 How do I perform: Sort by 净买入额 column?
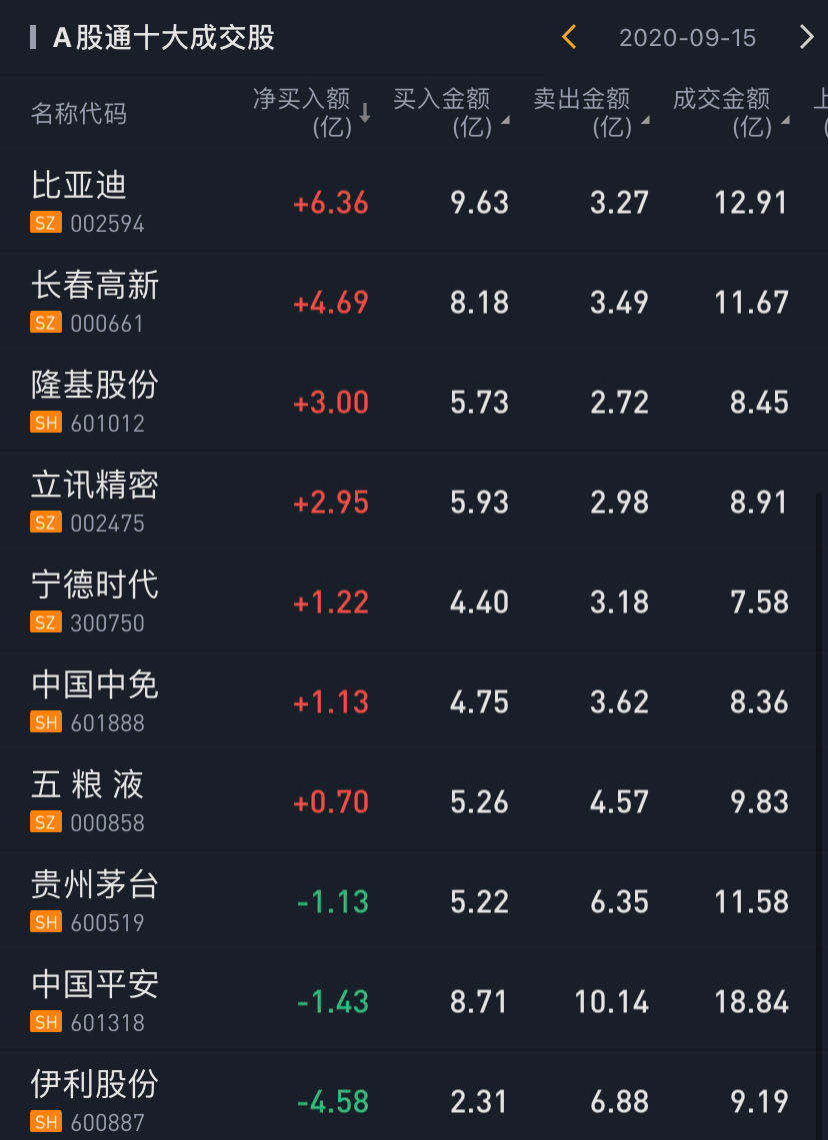[x=311, y=112]
